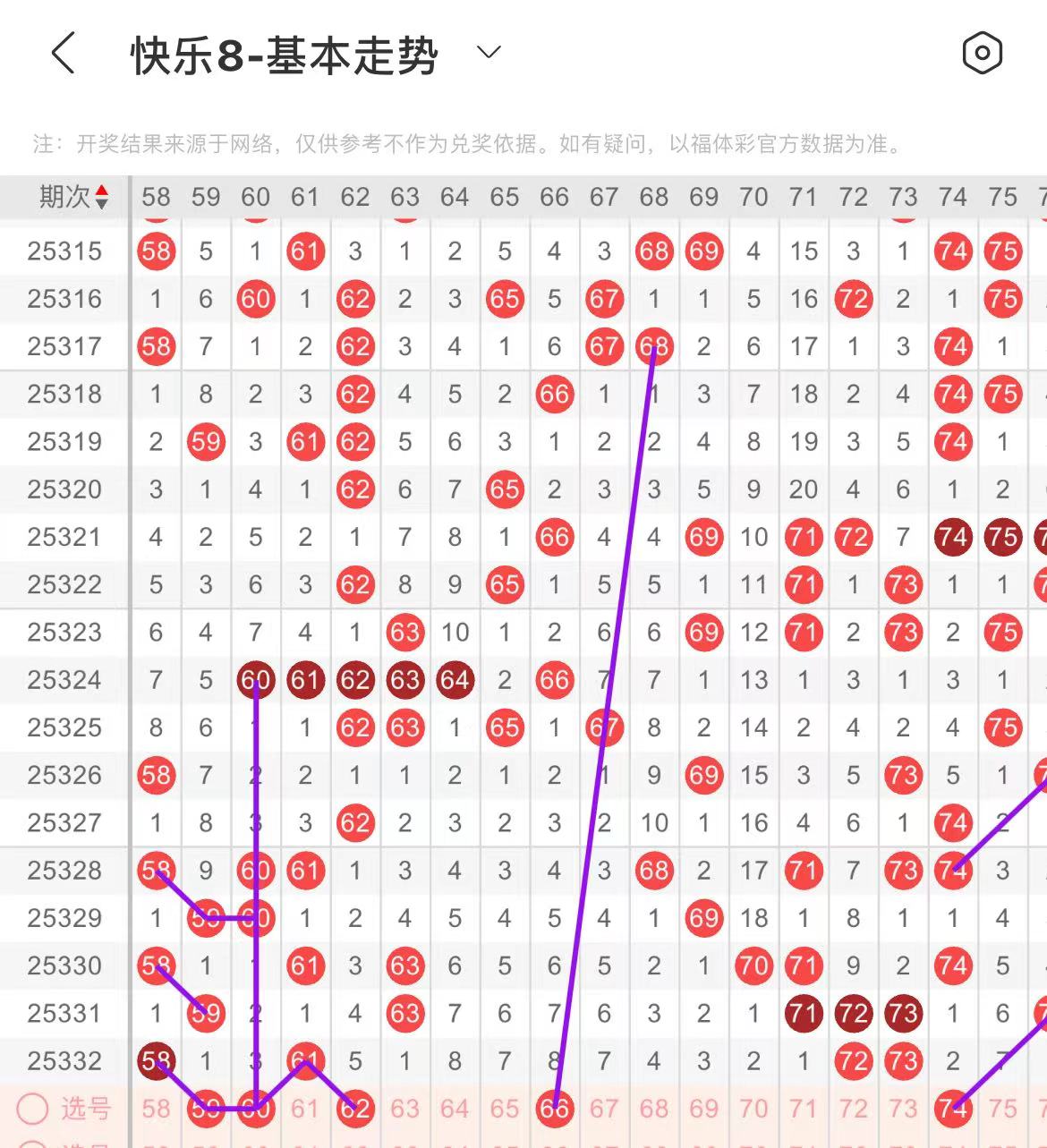Open the hexagon settings icon
The width and height of the screenshot is (1047, 1148).
(982, 54)
